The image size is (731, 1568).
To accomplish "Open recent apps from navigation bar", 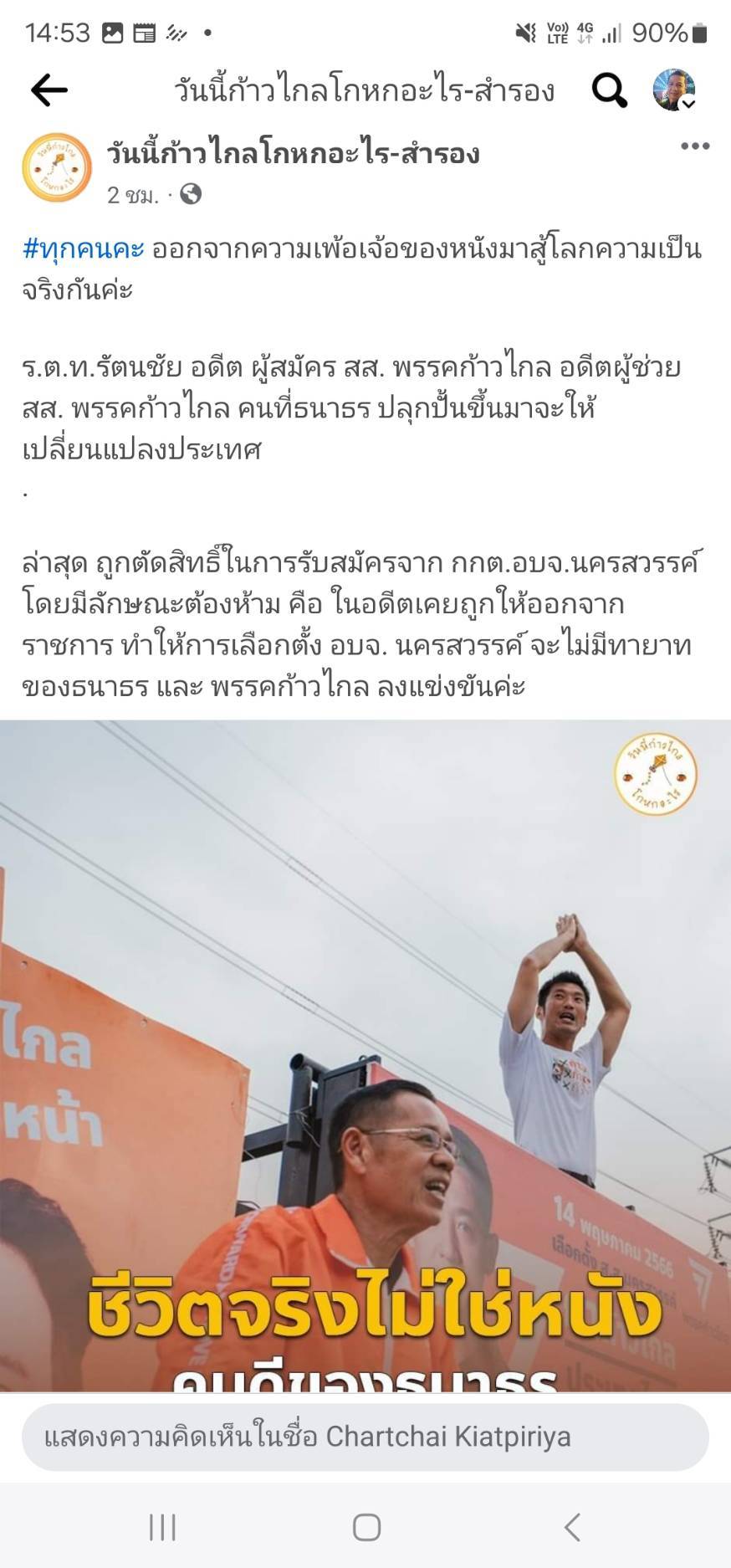I will click(x=162, y=1527).
